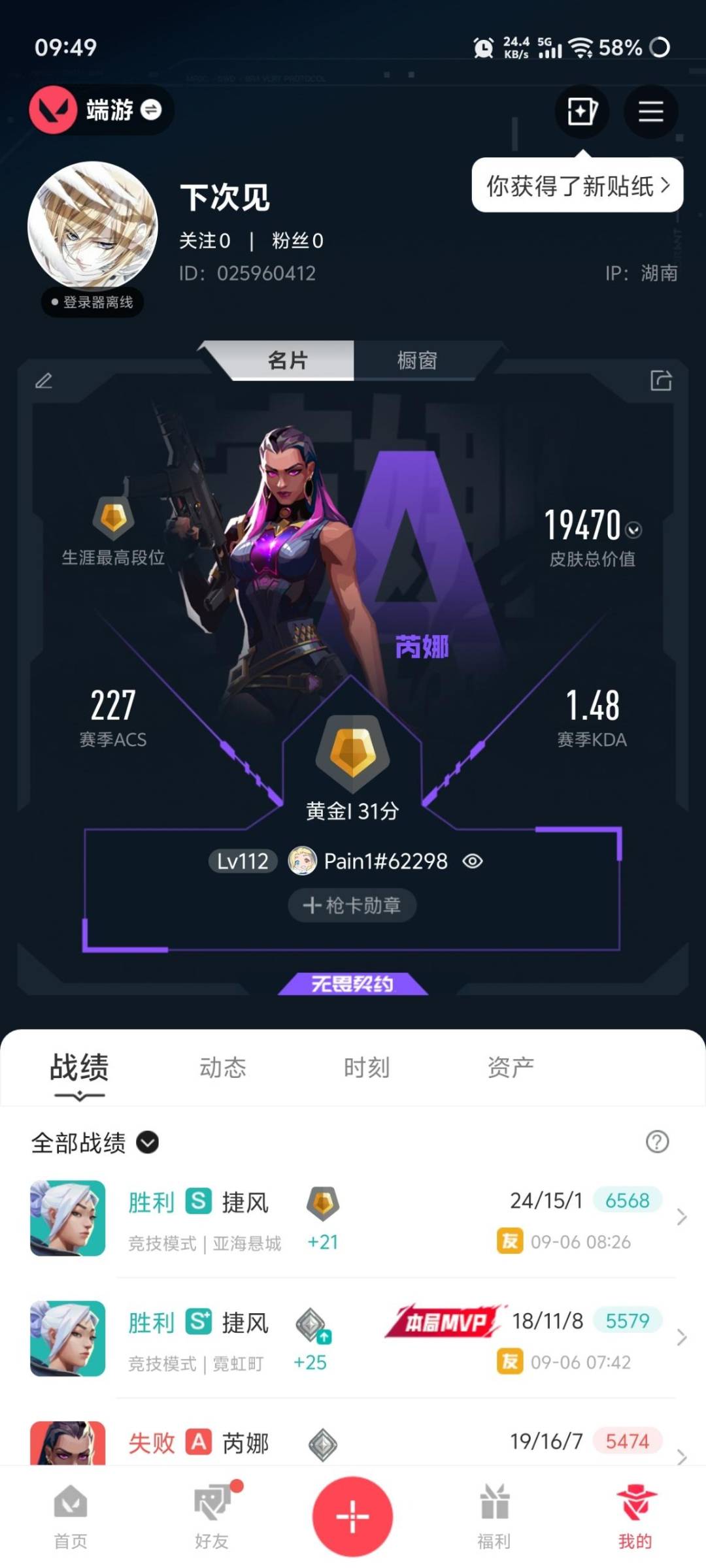The width and height of the screenshot is (706, 1568).
Task: Switch to the 时刻 tab
Action: 367,1068
